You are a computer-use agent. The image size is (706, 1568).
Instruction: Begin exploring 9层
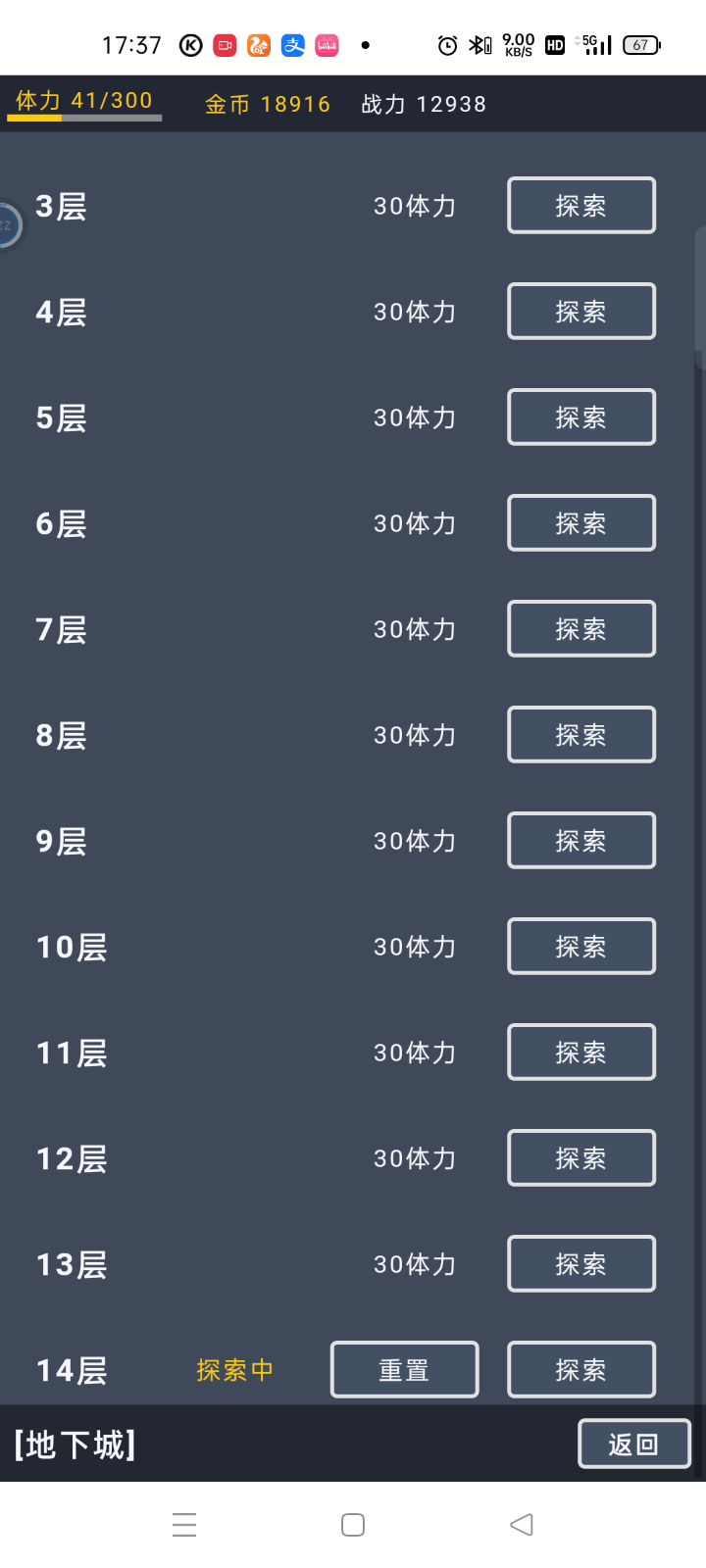(580, 841)
